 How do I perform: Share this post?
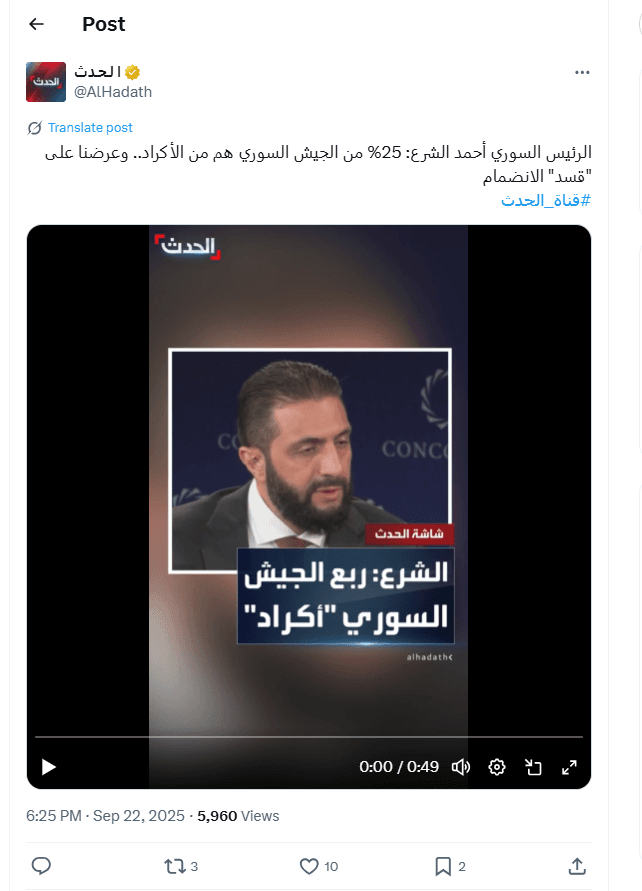pos(577,866)
